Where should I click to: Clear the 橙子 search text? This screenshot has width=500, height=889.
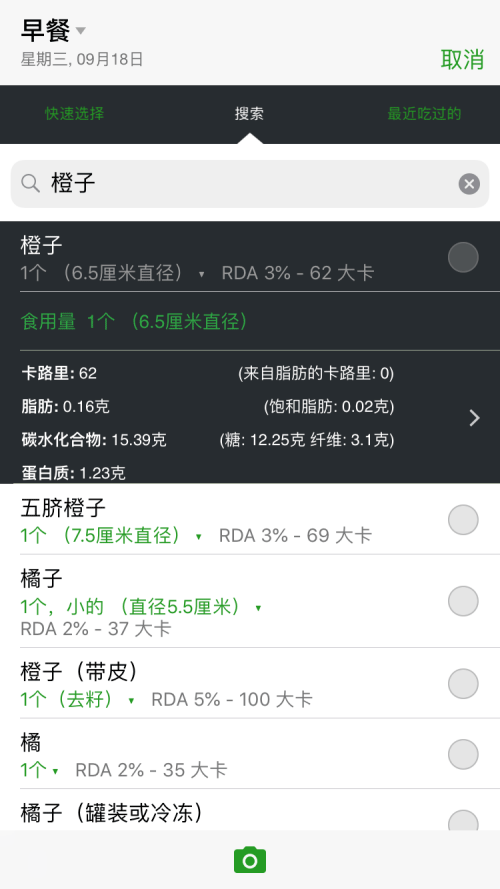tap(469, 184)
